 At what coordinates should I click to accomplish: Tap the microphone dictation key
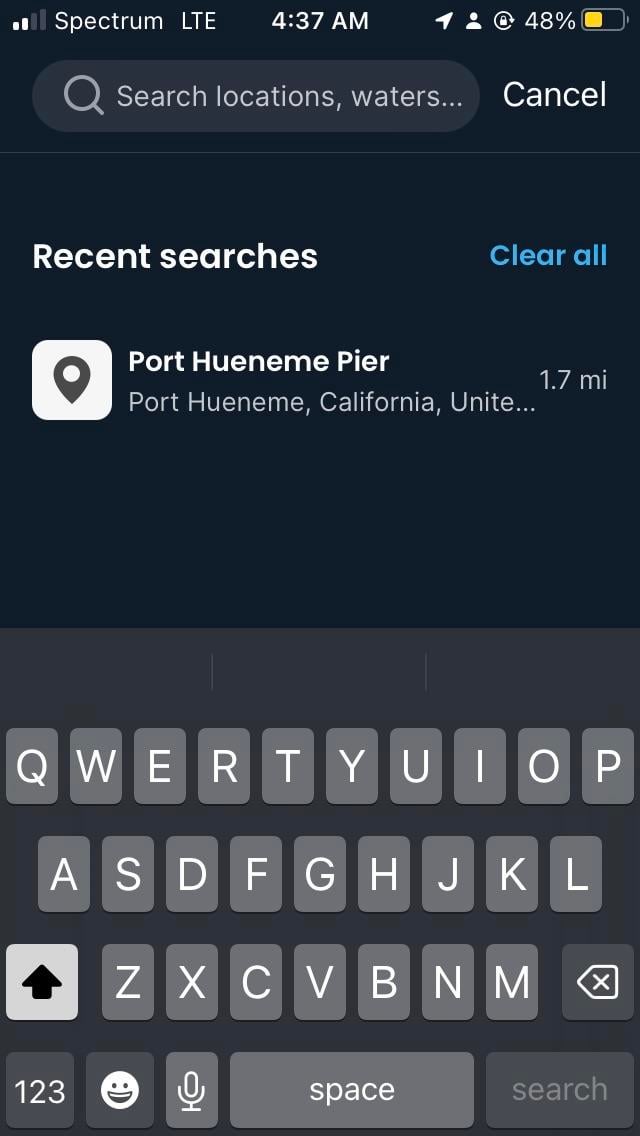click(191, 1090)
